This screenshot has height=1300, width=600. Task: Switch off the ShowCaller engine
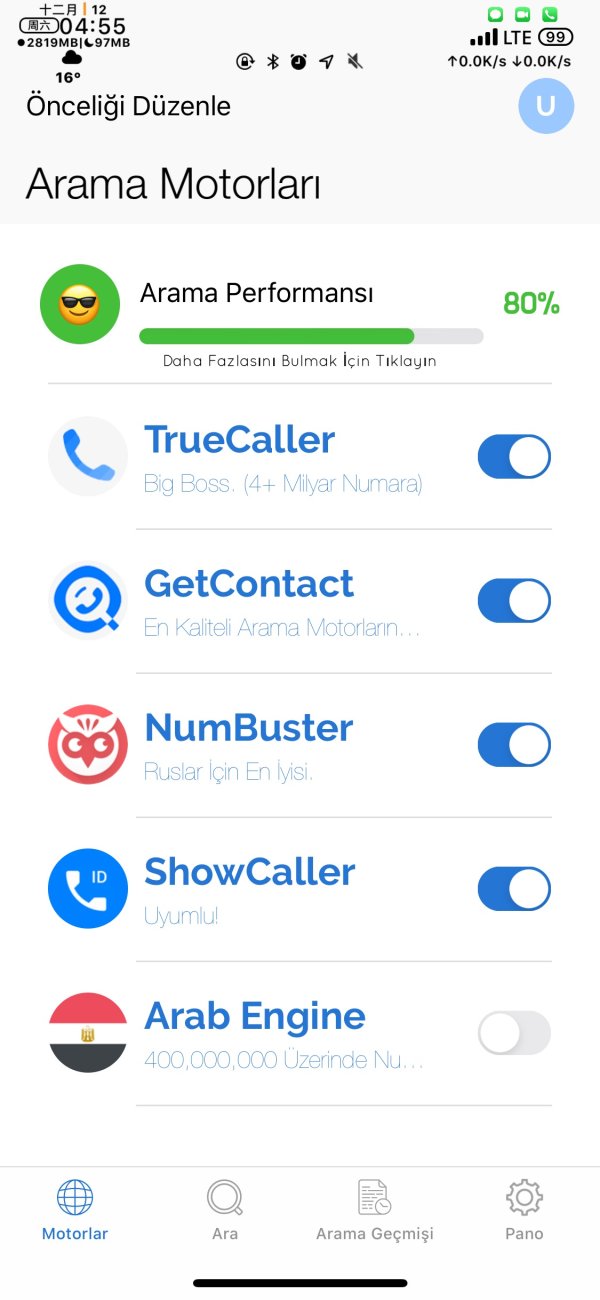click(514, 889)
